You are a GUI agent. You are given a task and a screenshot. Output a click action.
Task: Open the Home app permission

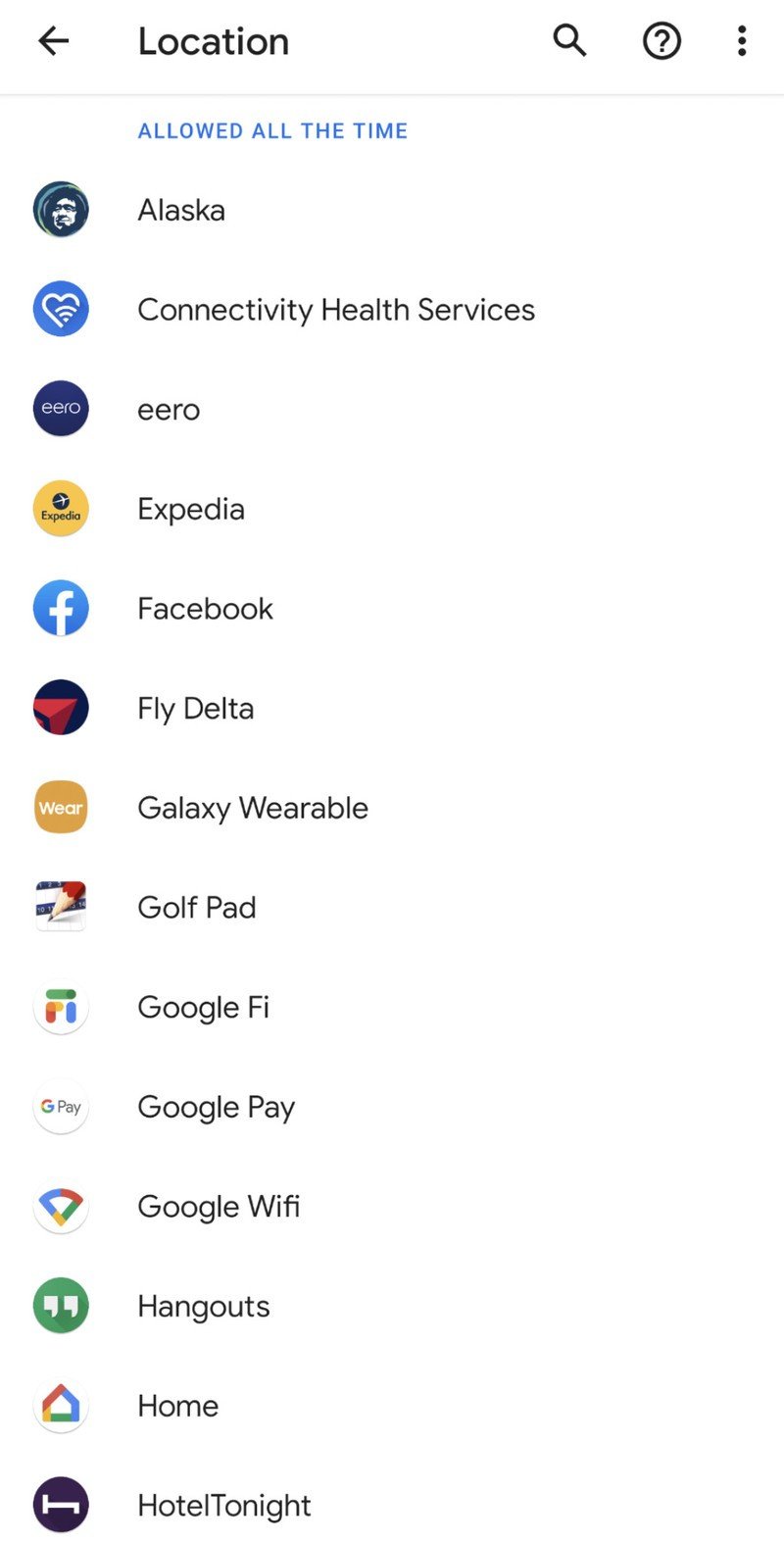[x=177, y=1406]
